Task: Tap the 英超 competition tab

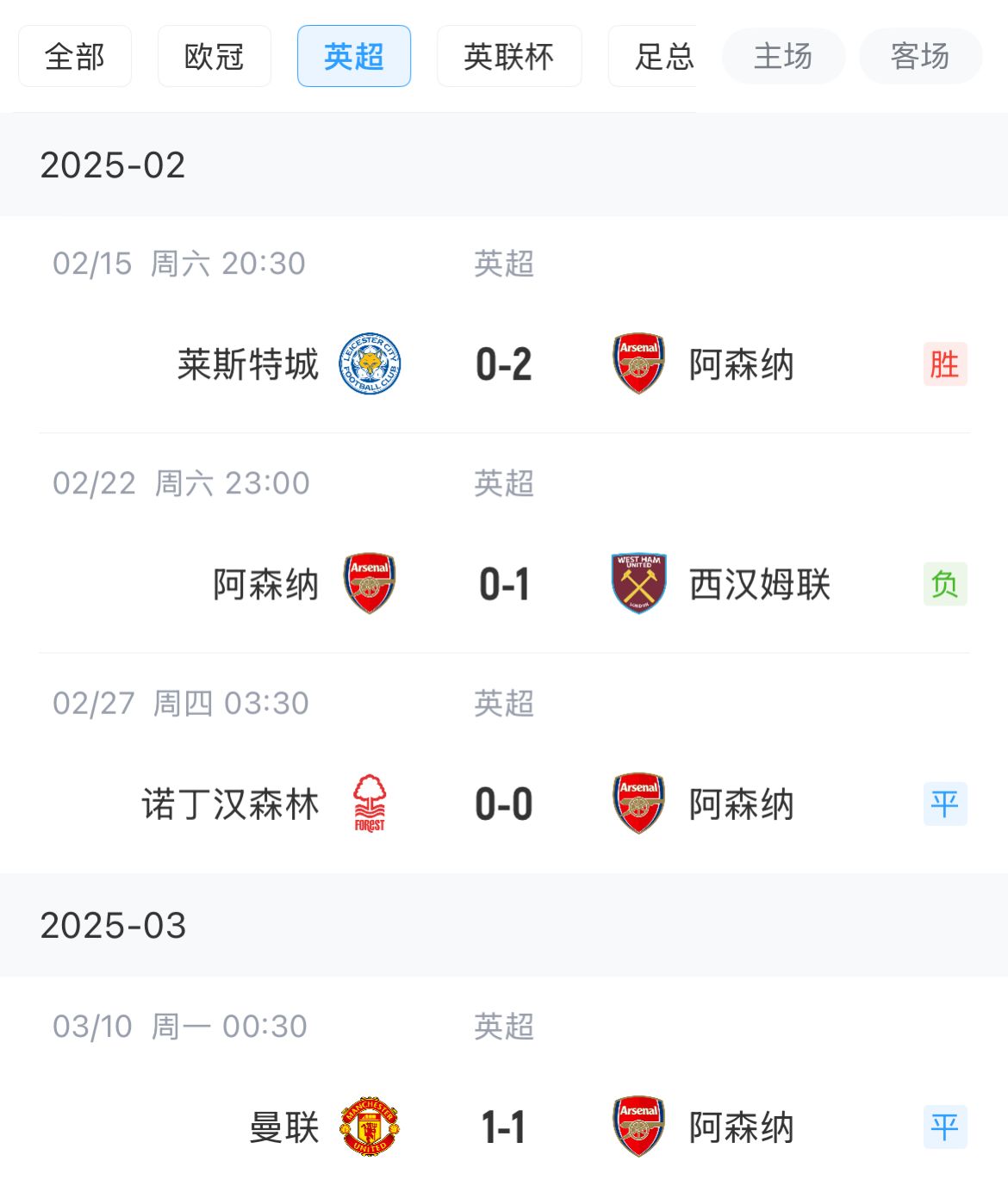Action: (x=354, y=57)
